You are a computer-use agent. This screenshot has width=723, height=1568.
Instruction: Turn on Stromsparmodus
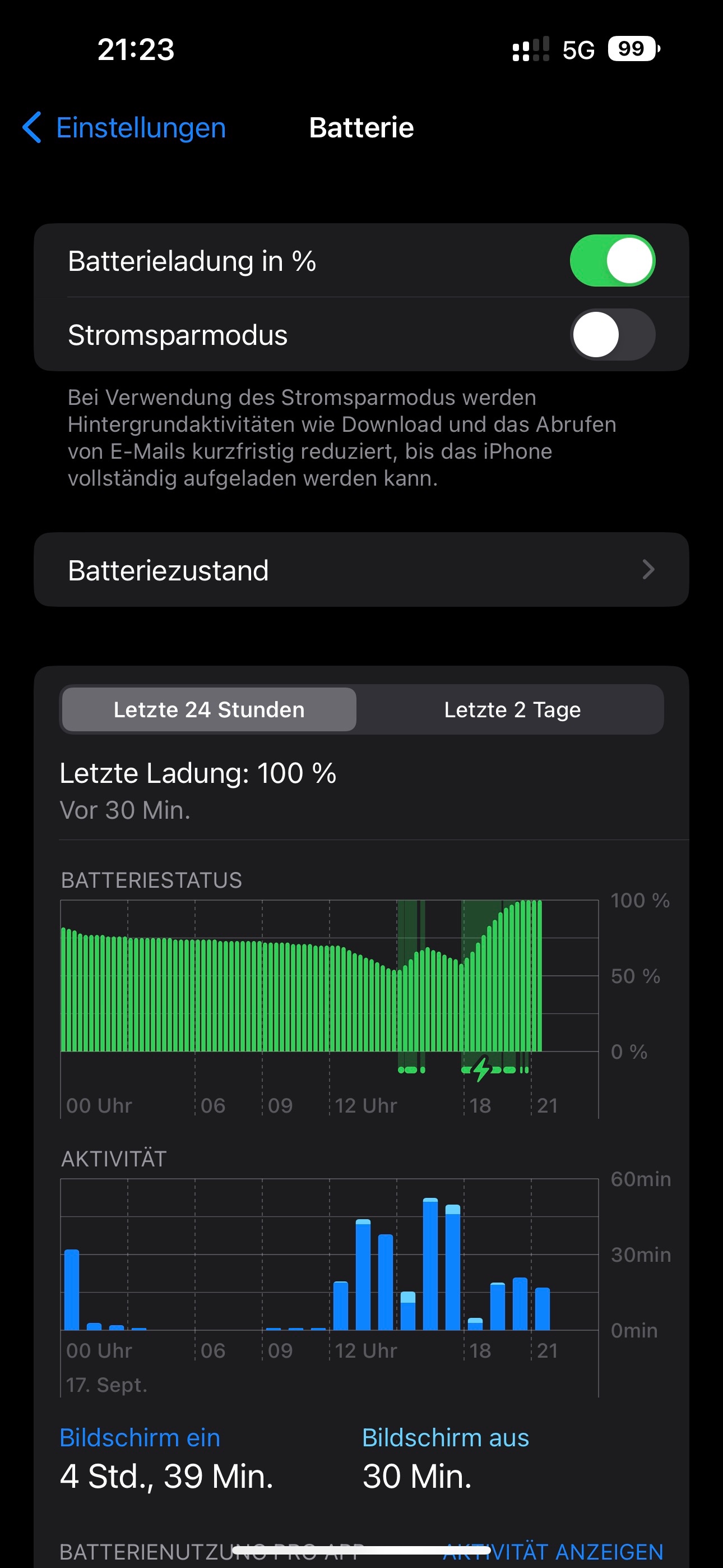[x=611, y=335]
